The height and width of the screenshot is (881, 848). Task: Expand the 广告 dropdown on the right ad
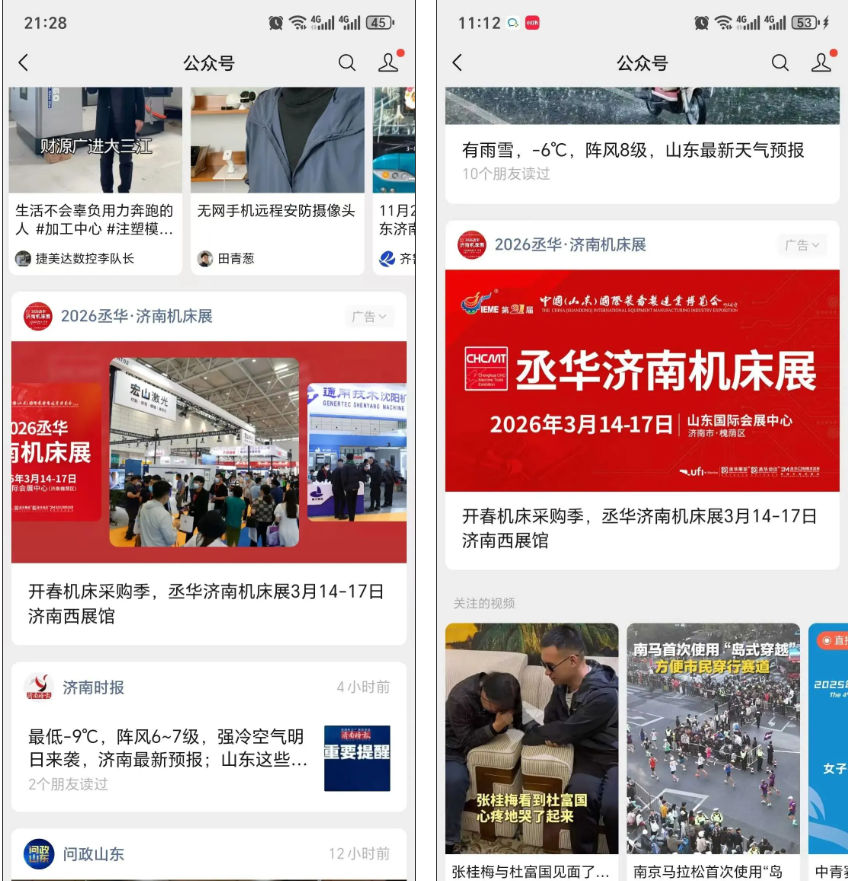point(803,245)
